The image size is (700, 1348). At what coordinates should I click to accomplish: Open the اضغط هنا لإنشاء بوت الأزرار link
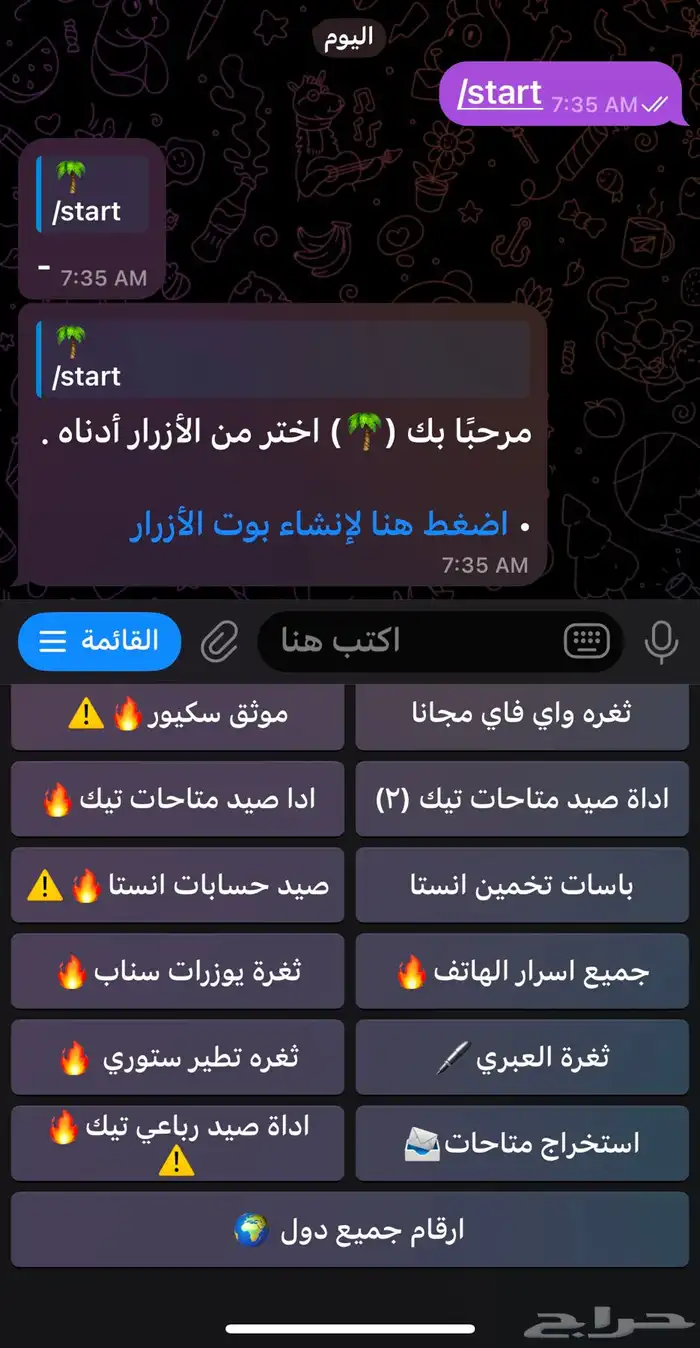pos(319,523)
